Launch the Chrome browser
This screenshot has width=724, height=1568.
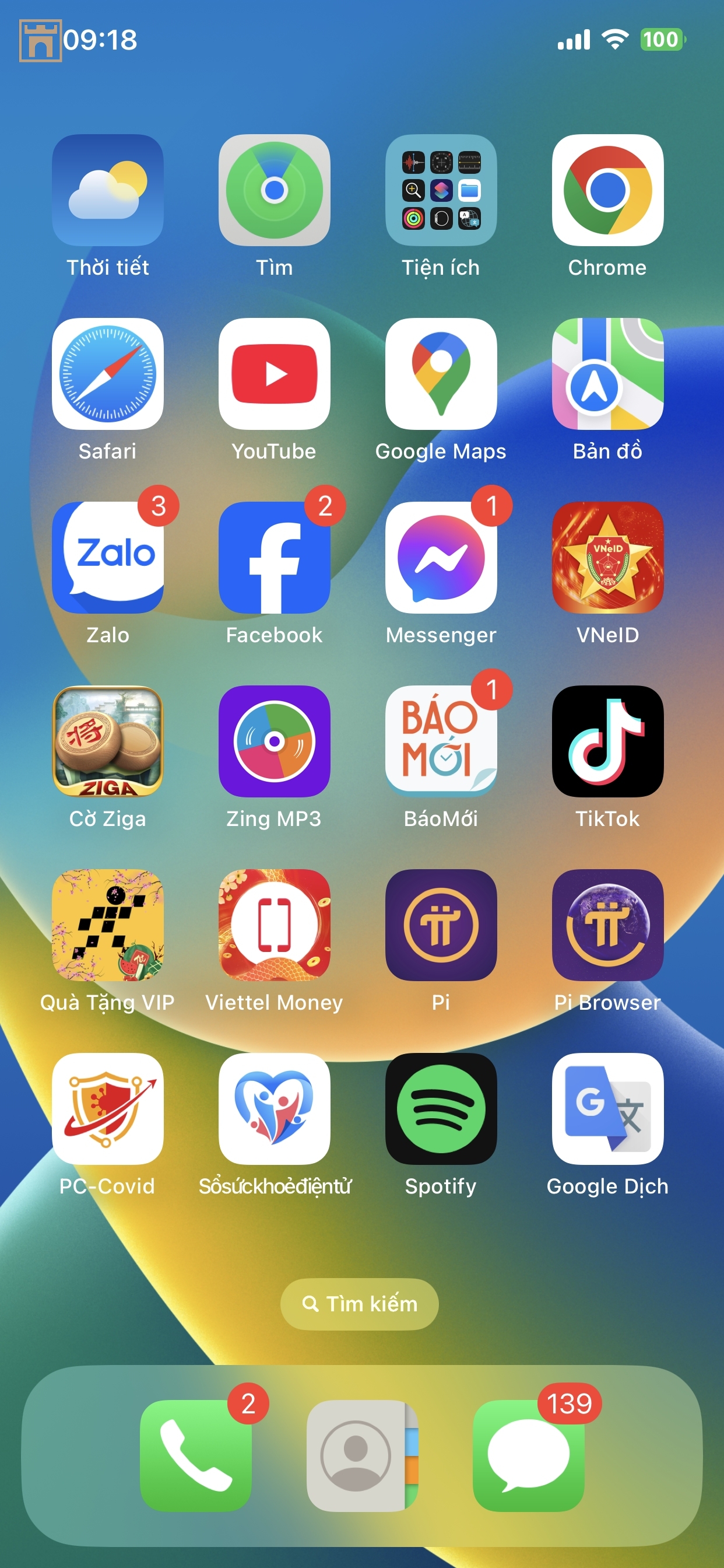[x=607, y=190]
